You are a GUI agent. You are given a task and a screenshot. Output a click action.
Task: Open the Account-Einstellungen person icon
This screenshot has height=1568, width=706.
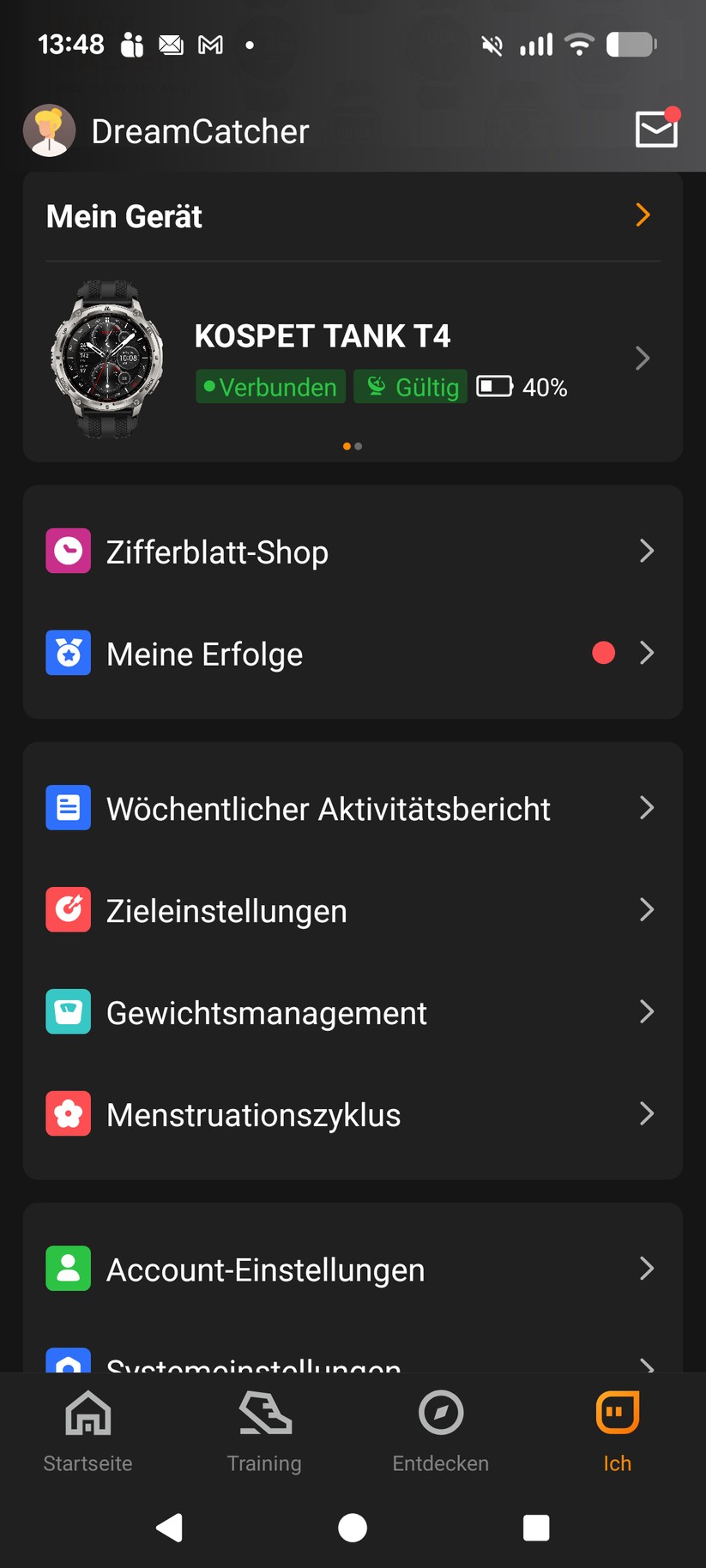(x=68, y=1269)
